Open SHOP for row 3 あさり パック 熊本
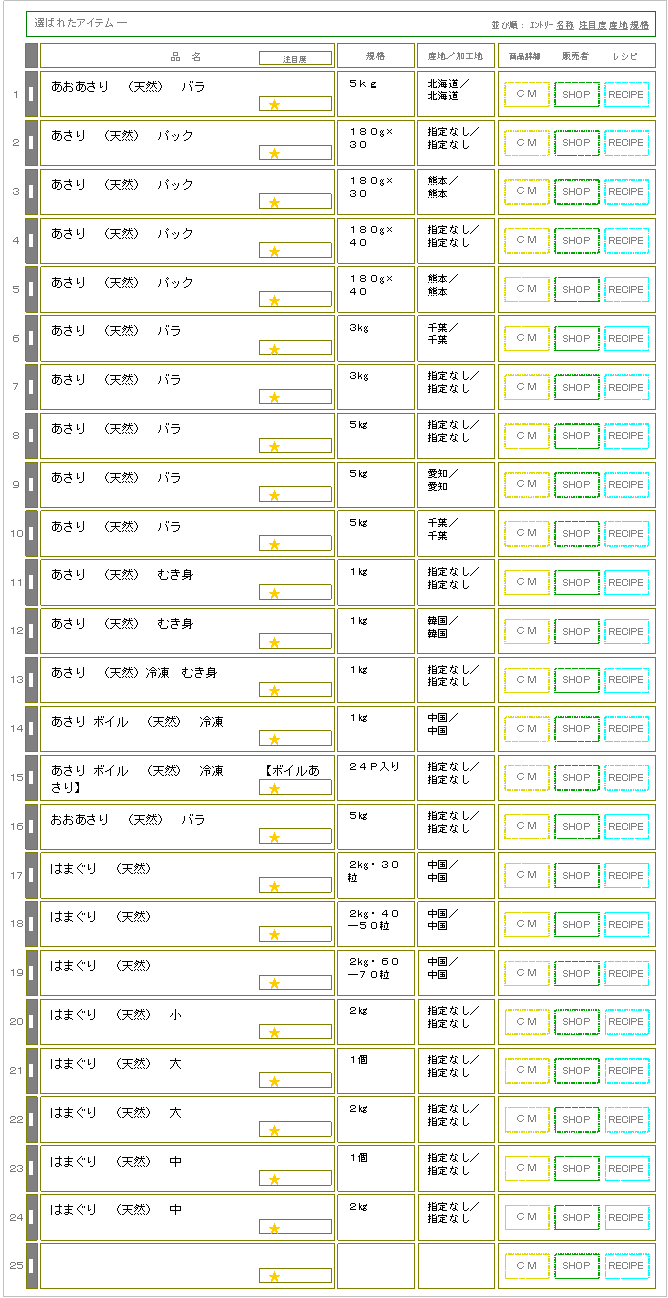The width and height of the screenshot is (668, 1298). 576,192
